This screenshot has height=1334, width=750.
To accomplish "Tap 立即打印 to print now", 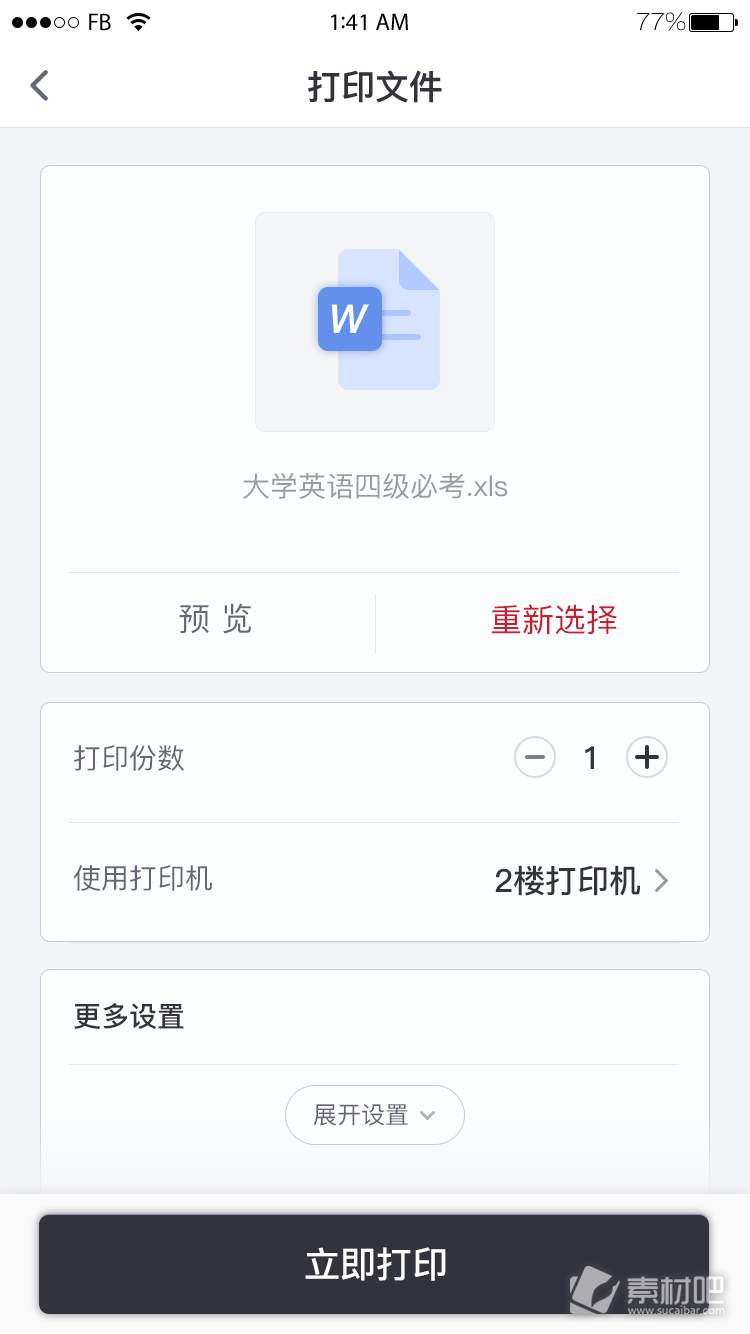I will pos(374,1264).
